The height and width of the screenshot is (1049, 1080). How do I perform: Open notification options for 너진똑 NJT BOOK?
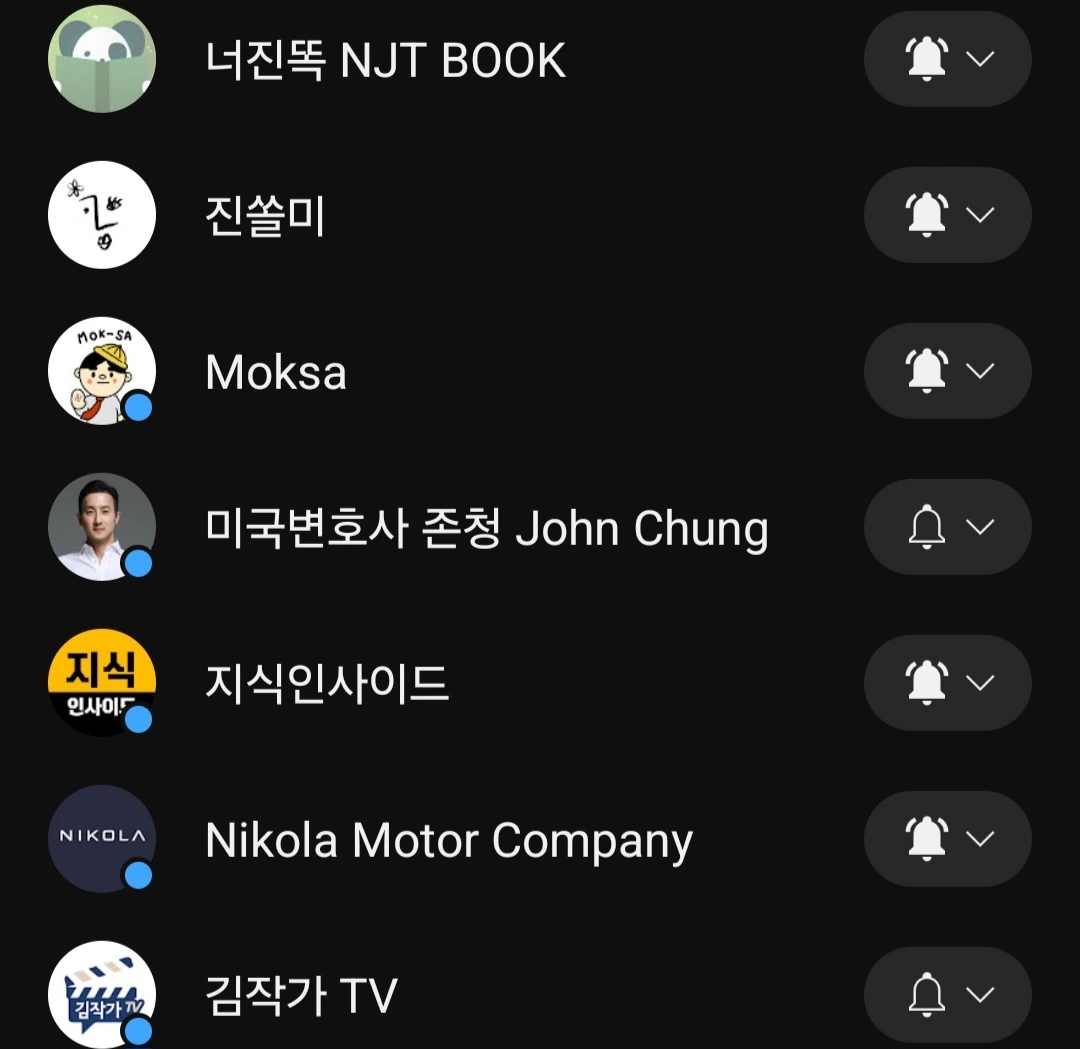(x=947, y=60)
